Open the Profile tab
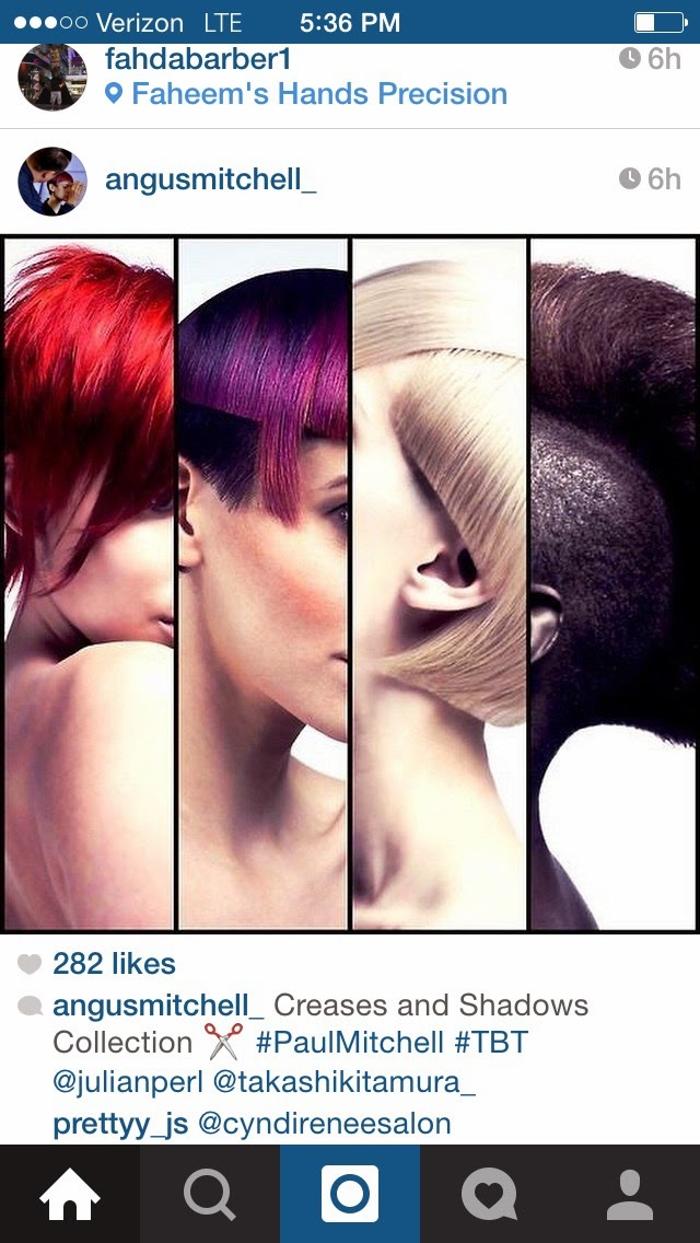 [630, 1194]
